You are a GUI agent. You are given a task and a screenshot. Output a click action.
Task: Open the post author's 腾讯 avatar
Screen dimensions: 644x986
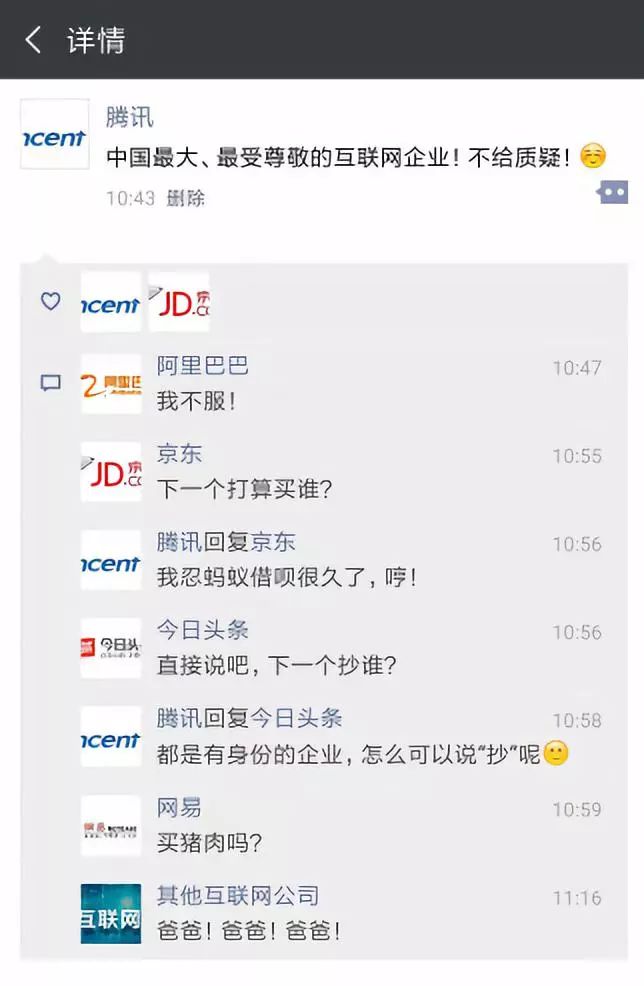[53, 137]
